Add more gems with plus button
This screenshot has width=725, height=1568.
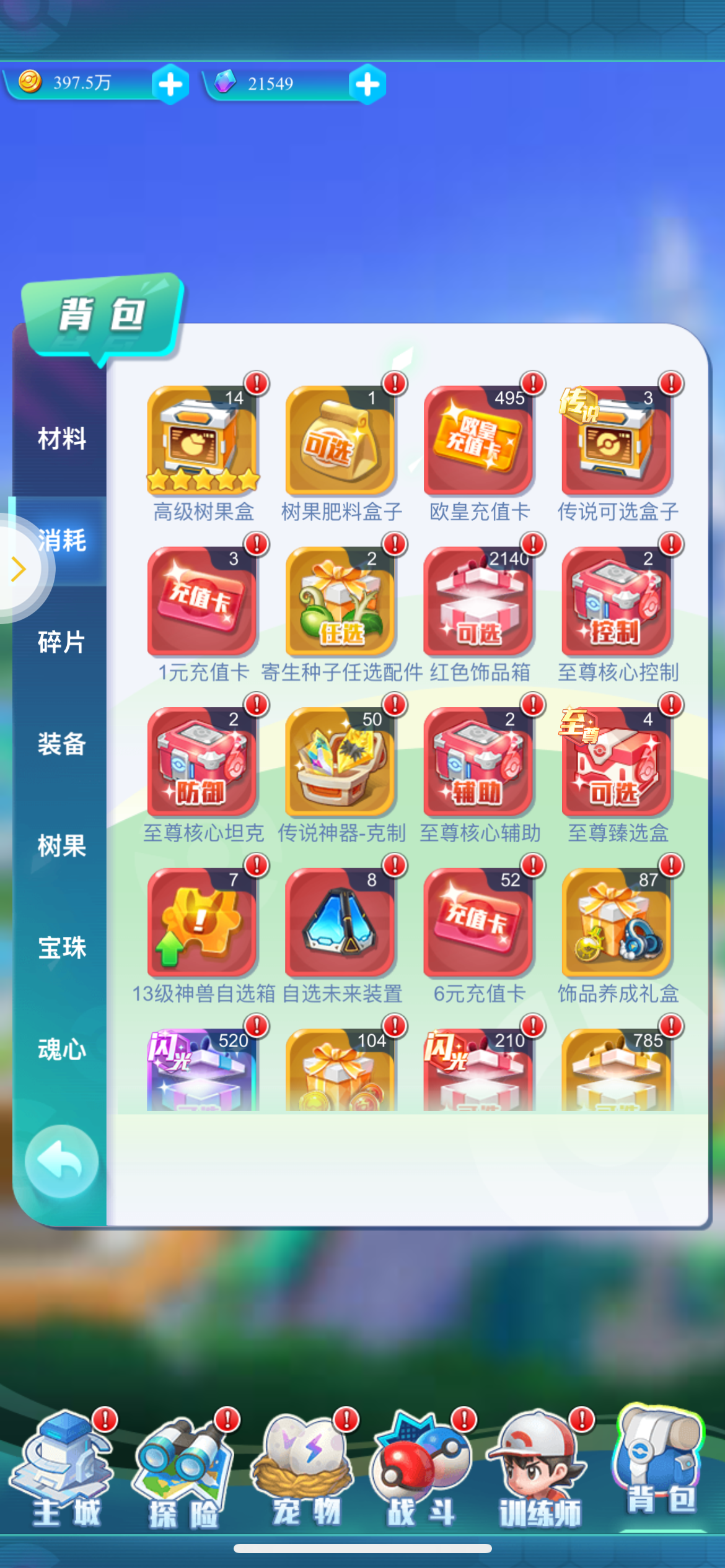click(367, 84)
